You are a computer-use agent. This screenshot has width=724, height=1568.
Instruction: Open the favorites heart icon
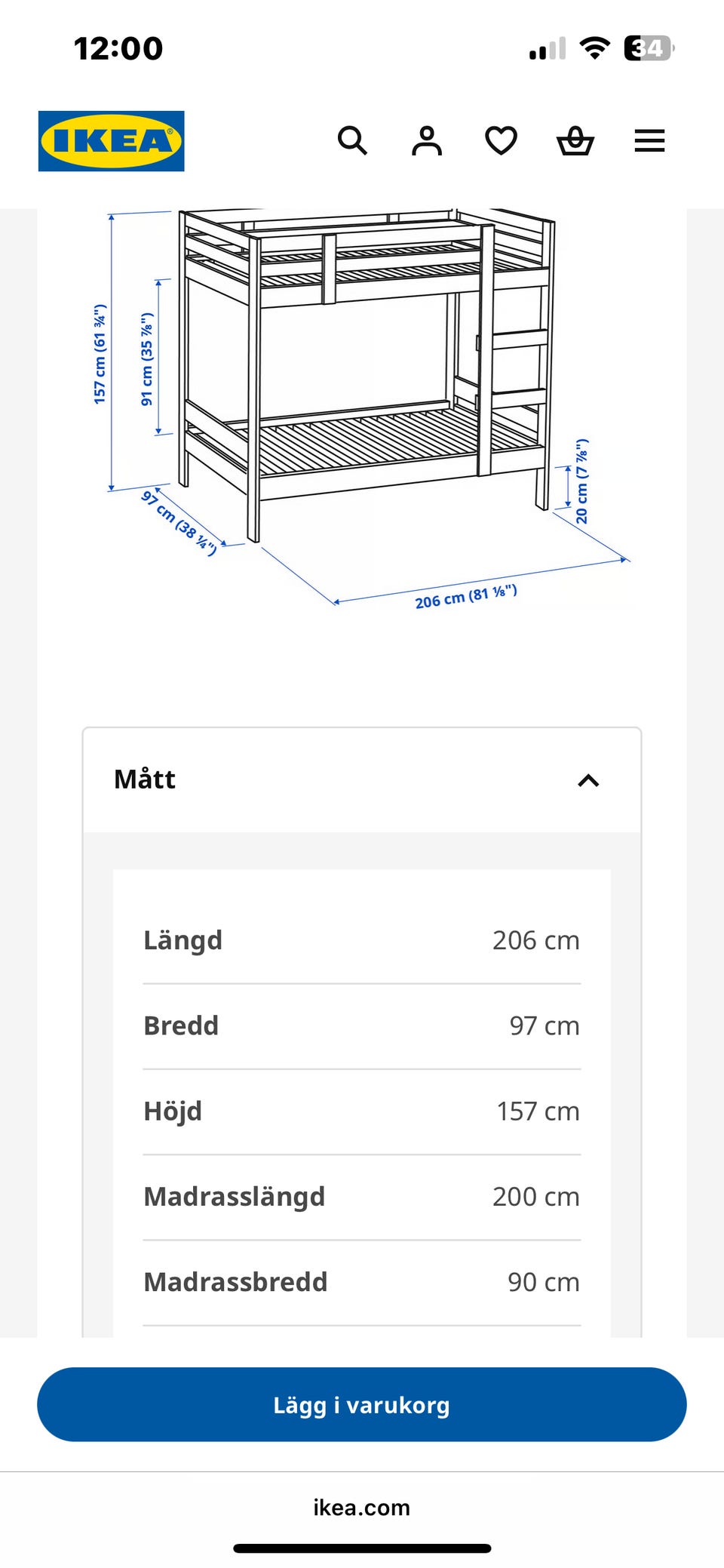(x=501, y=141)
